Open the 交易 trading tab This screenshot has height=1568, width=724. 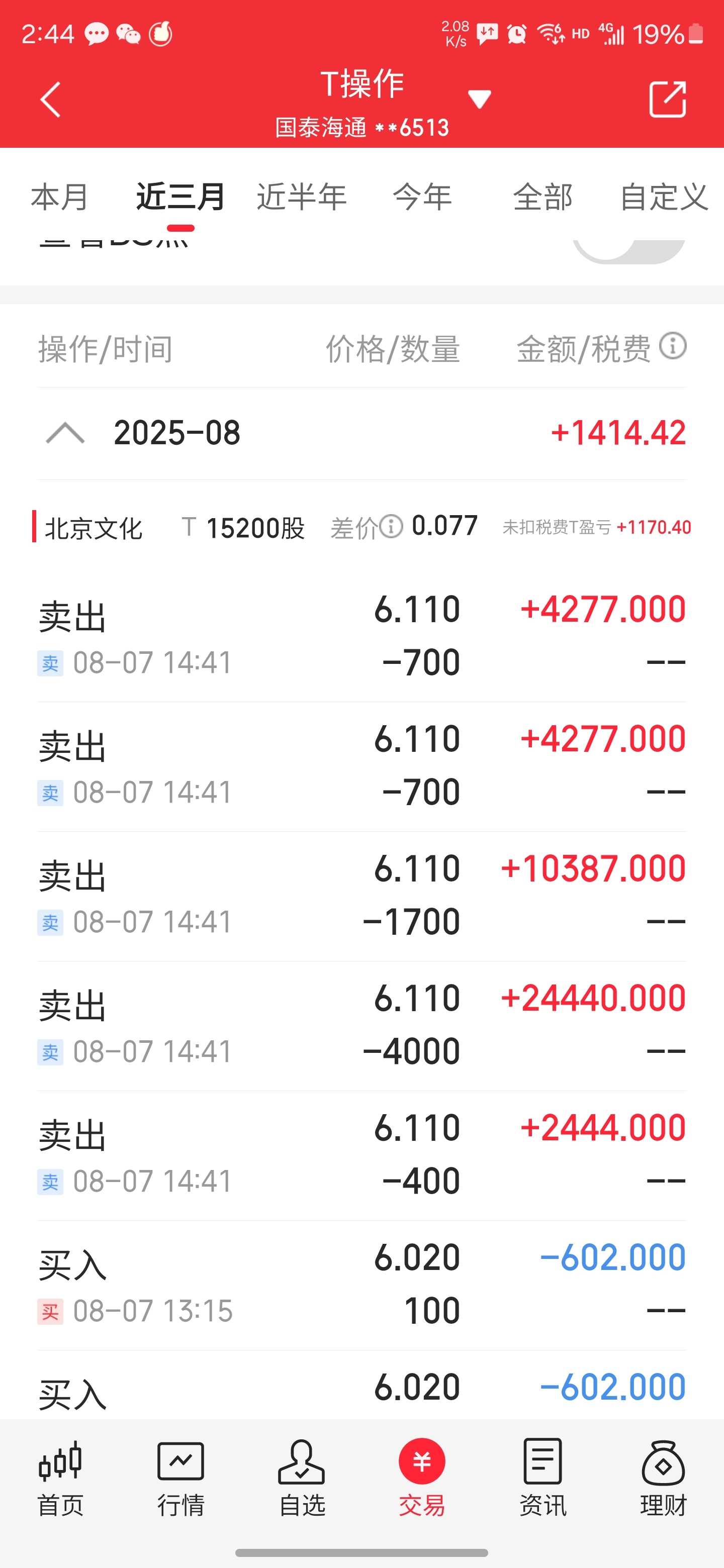[422, 1479]
